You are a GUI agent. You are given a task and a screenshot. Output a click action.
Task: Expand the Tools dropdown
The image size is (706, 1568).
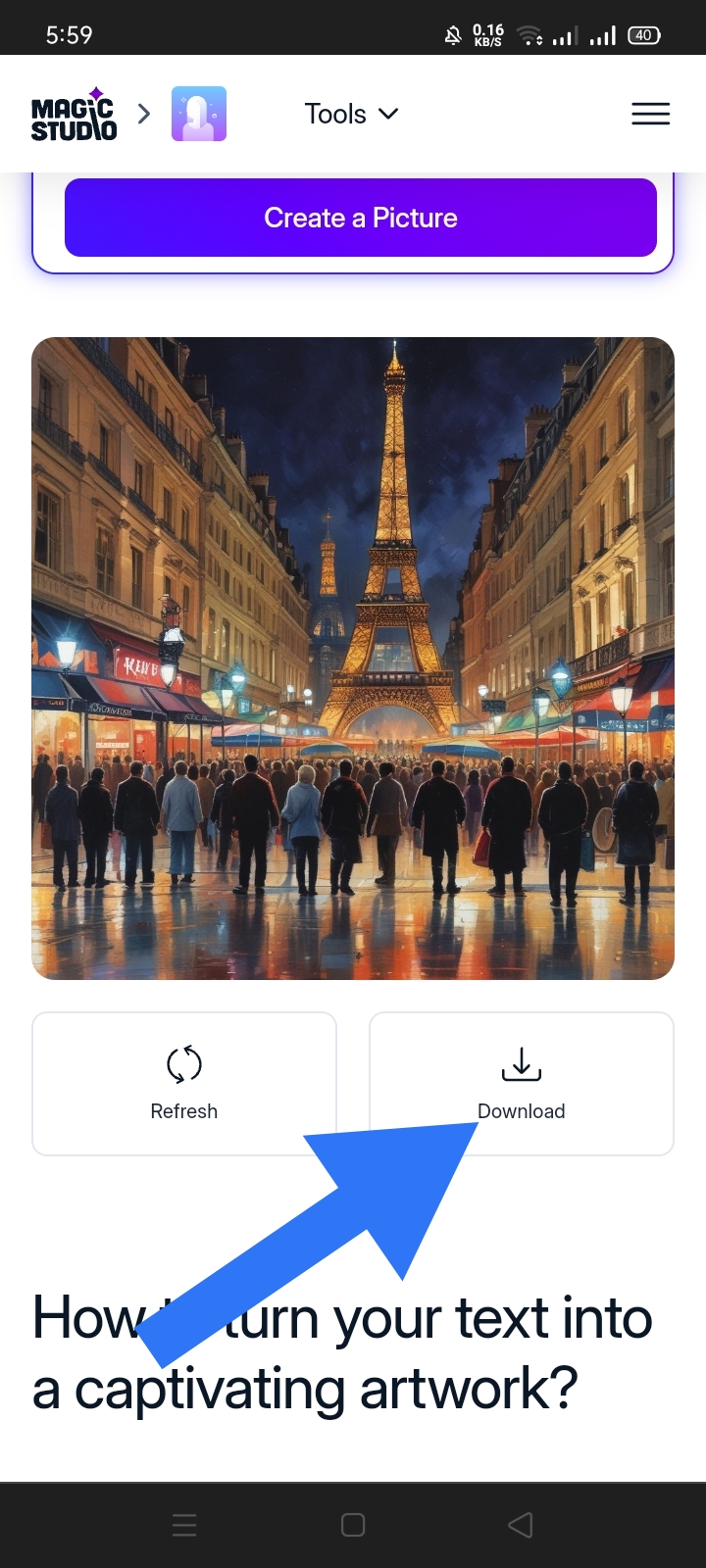click(x=351, y=114)
